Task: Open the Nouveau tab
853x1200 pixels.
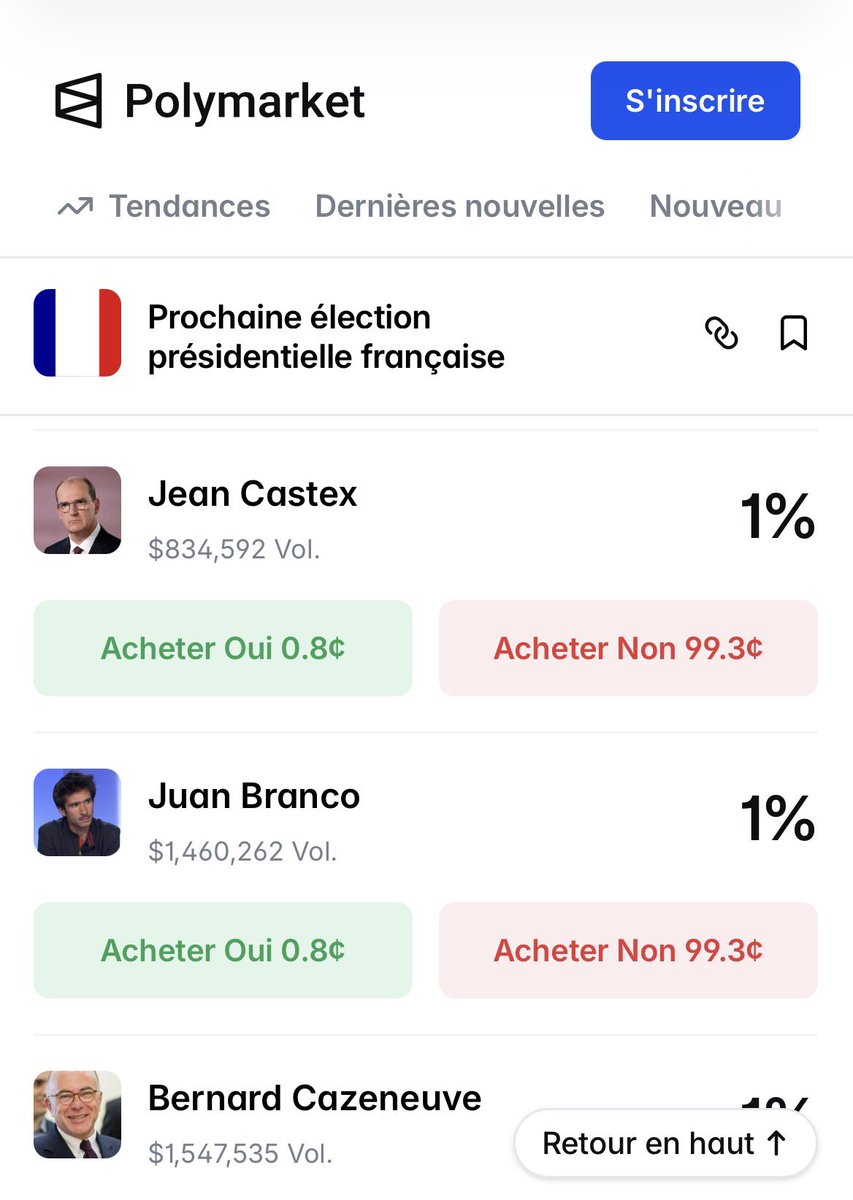Action: pyautogui.click(x=716, y=206)
